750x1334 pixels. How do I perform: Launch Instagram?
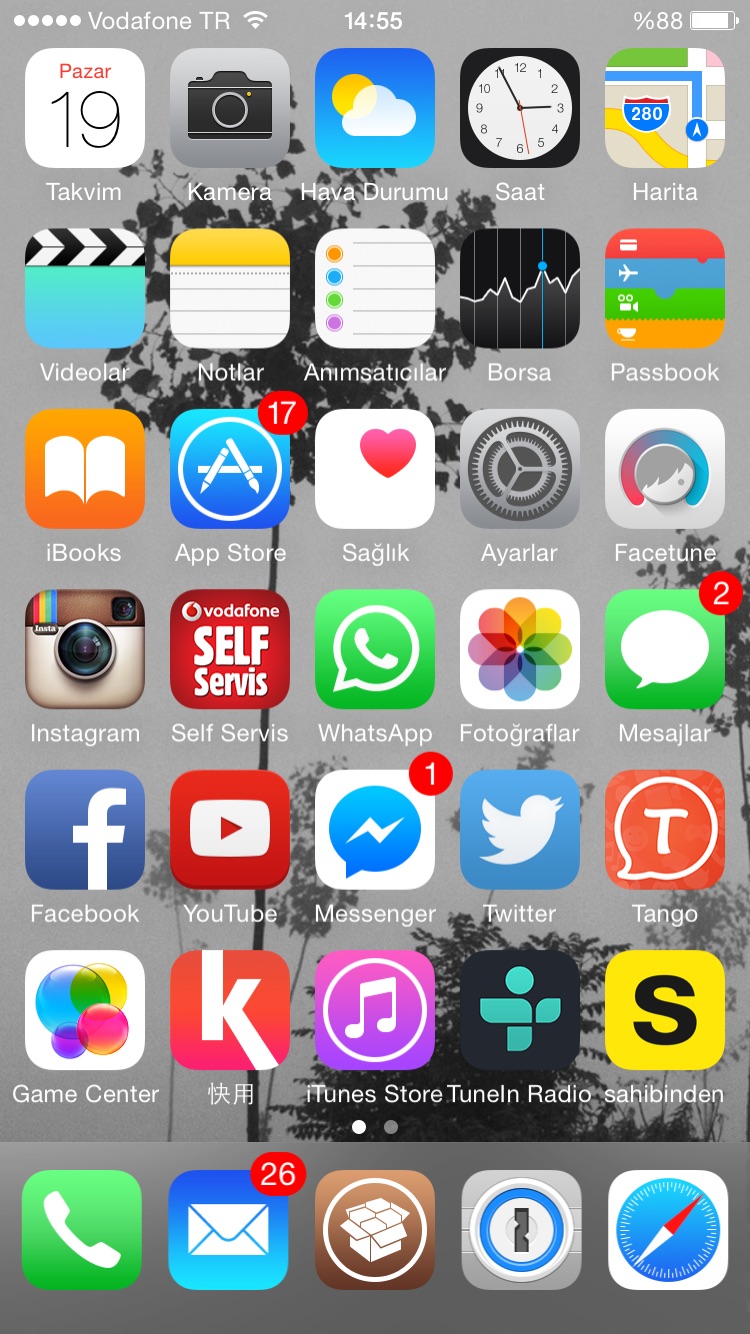pyautogui.click(x=85, y=649)
